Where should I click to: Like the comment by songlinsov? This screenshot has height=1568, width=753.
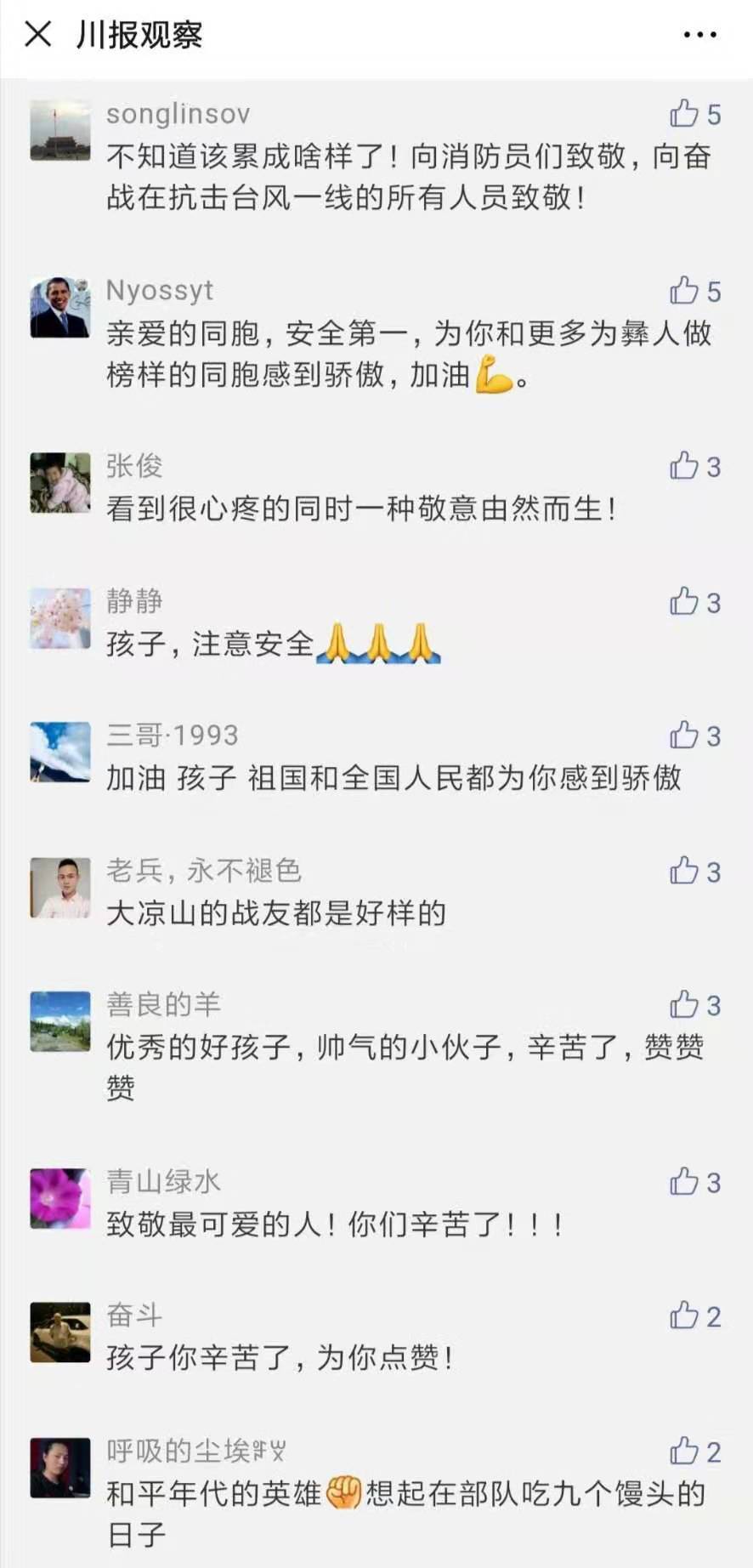point(684,113)
